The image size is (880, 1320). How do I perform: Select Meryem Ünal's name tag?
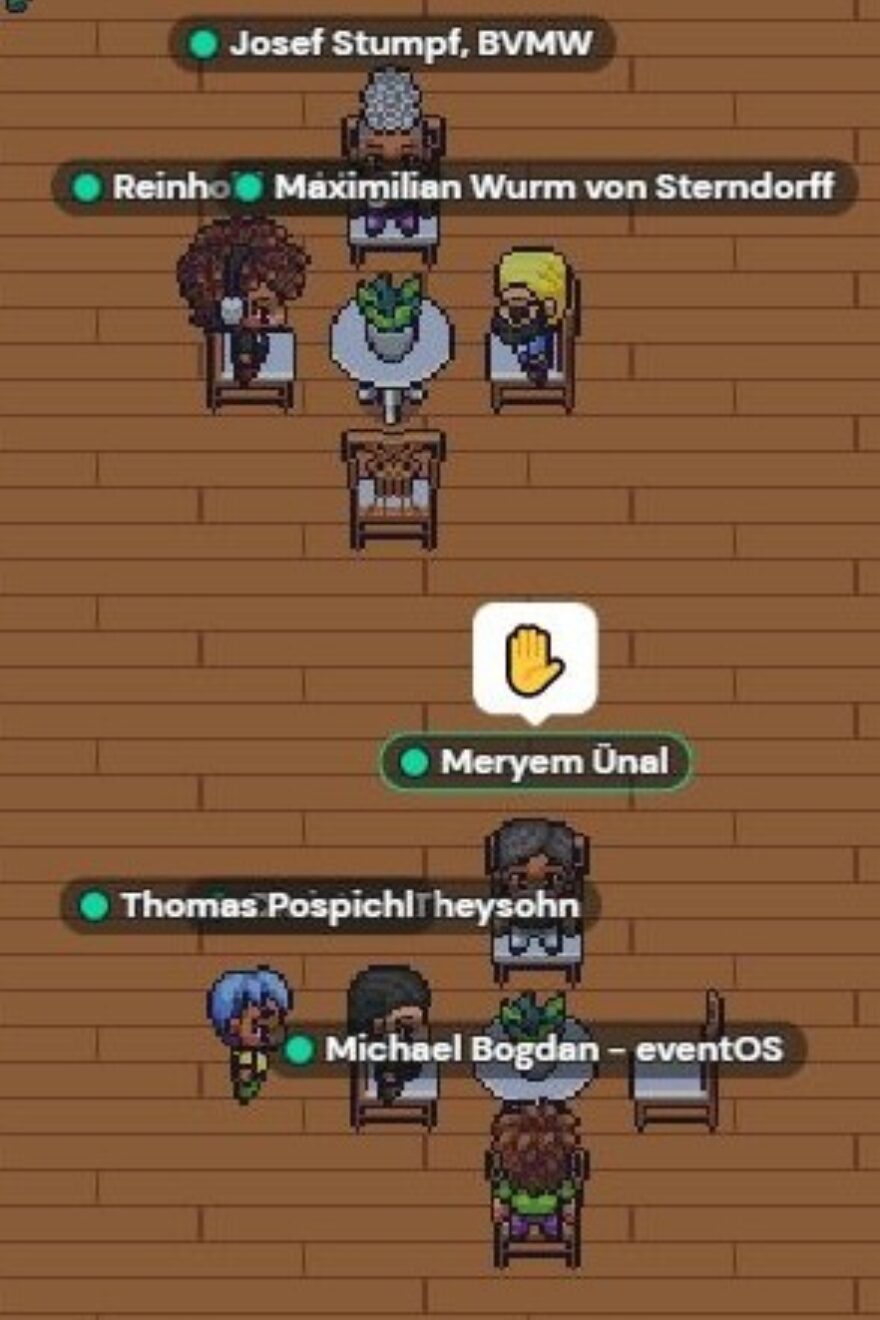(535, 763)
